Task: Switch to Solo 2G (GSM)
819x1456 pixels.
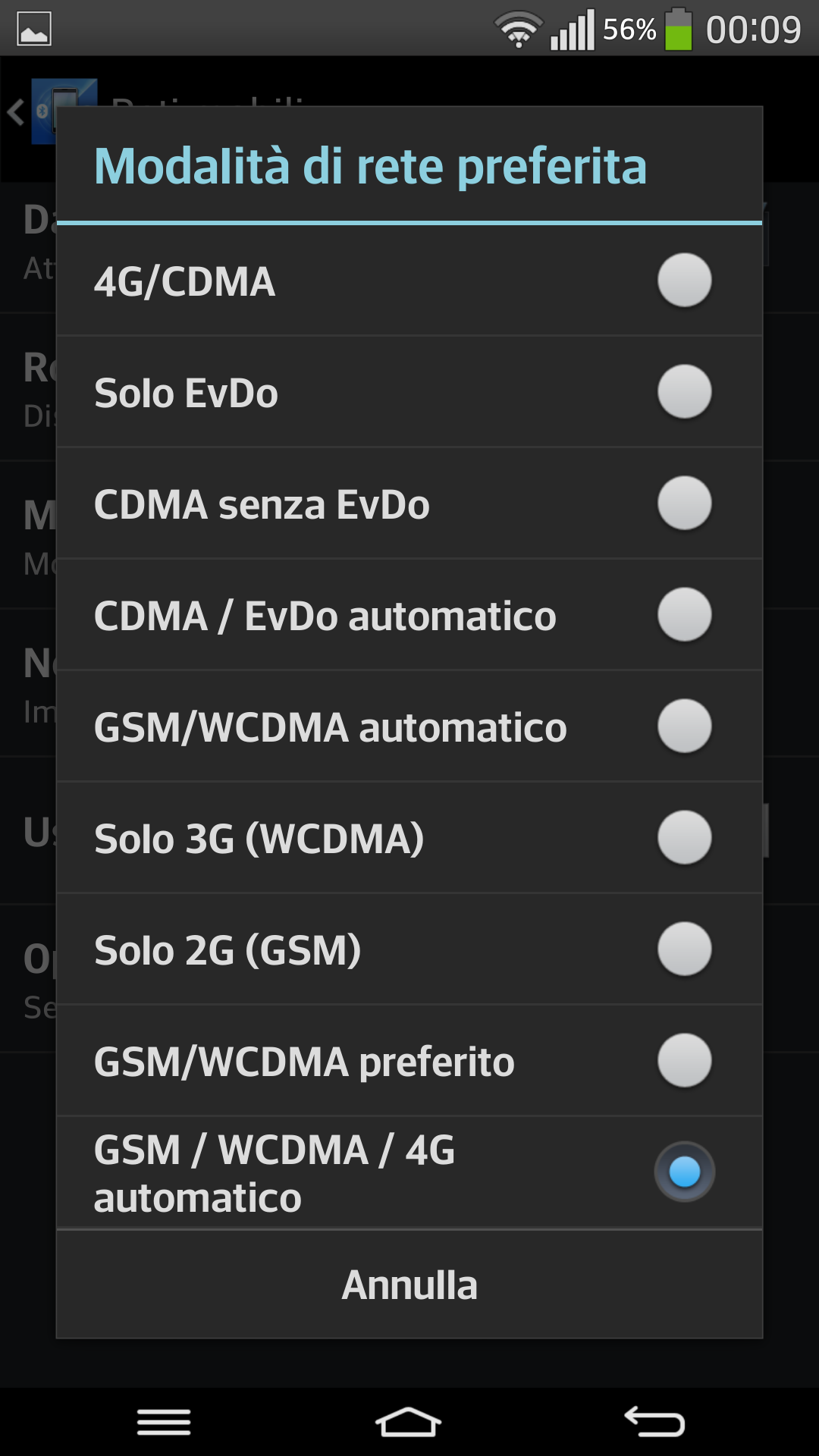Action: [x=409, y=949]
